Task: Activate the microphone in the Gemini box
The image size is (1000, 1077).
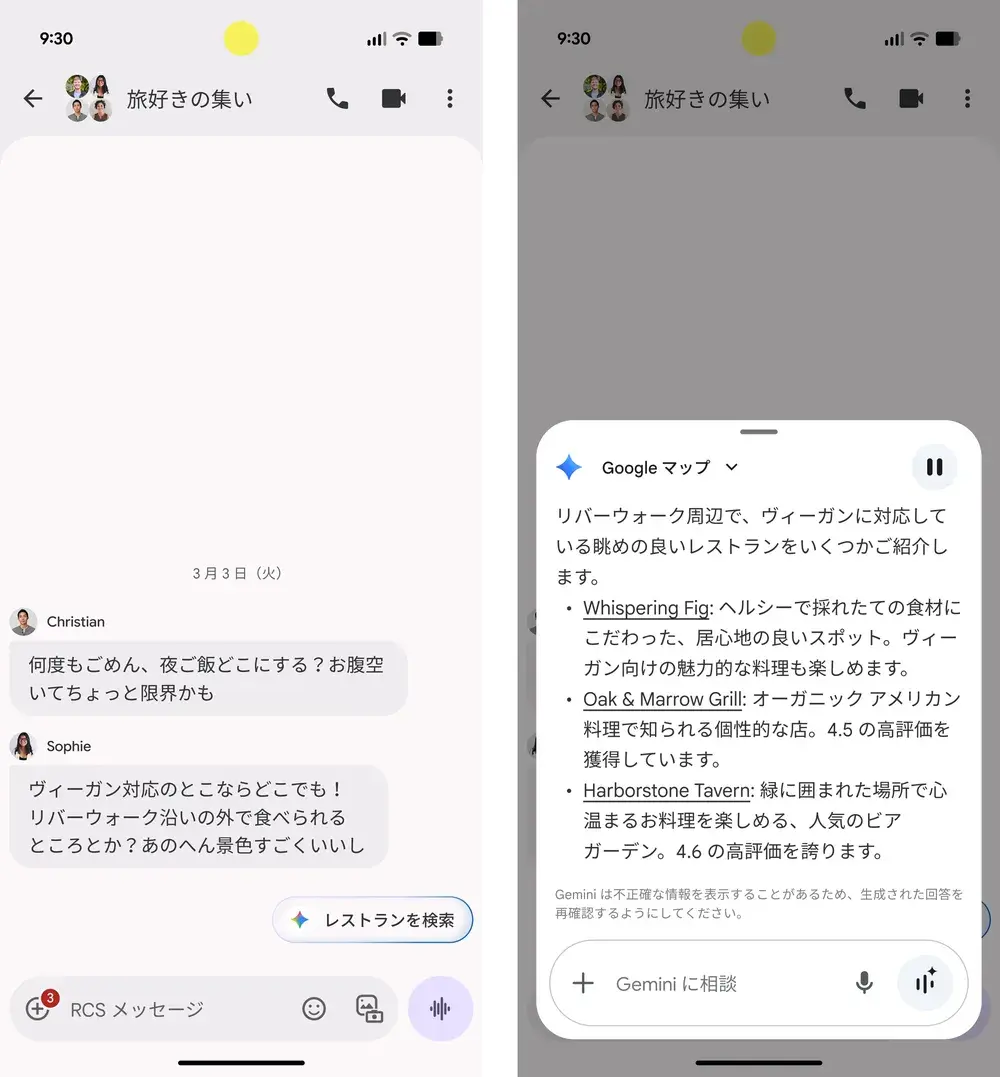Action: pos(864,983)
